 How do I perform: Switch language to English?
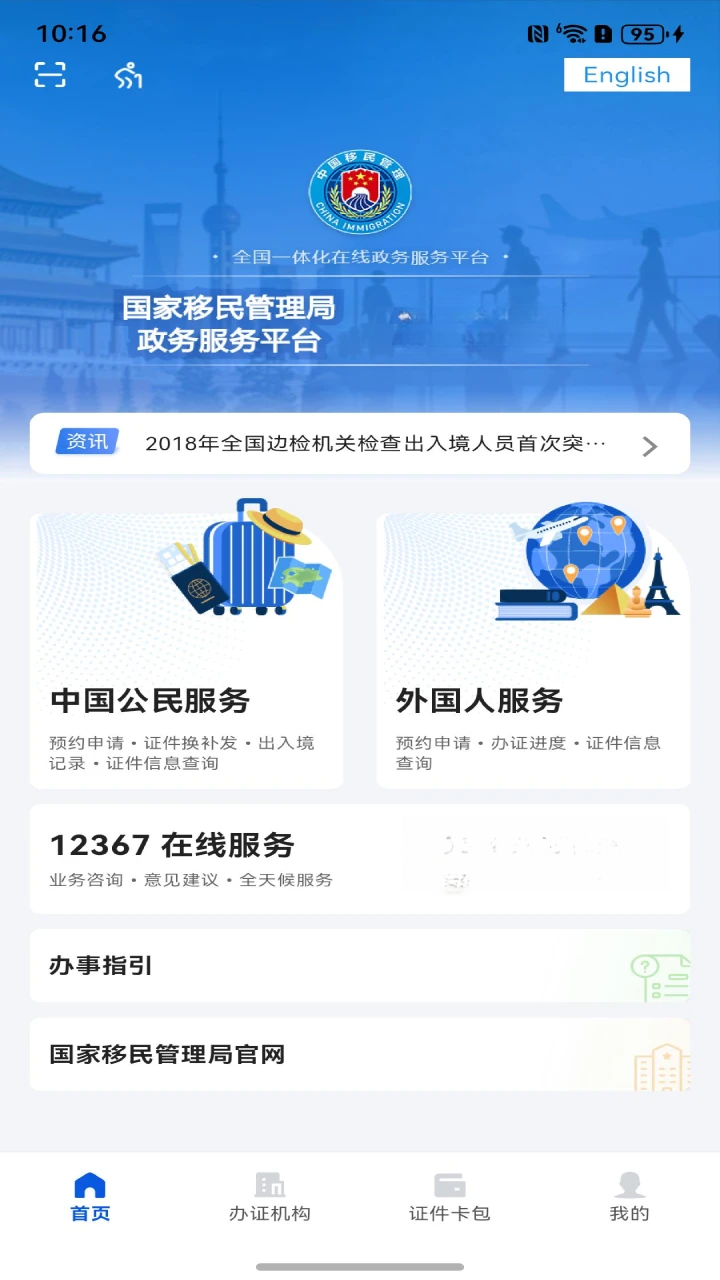pos(627,75)
